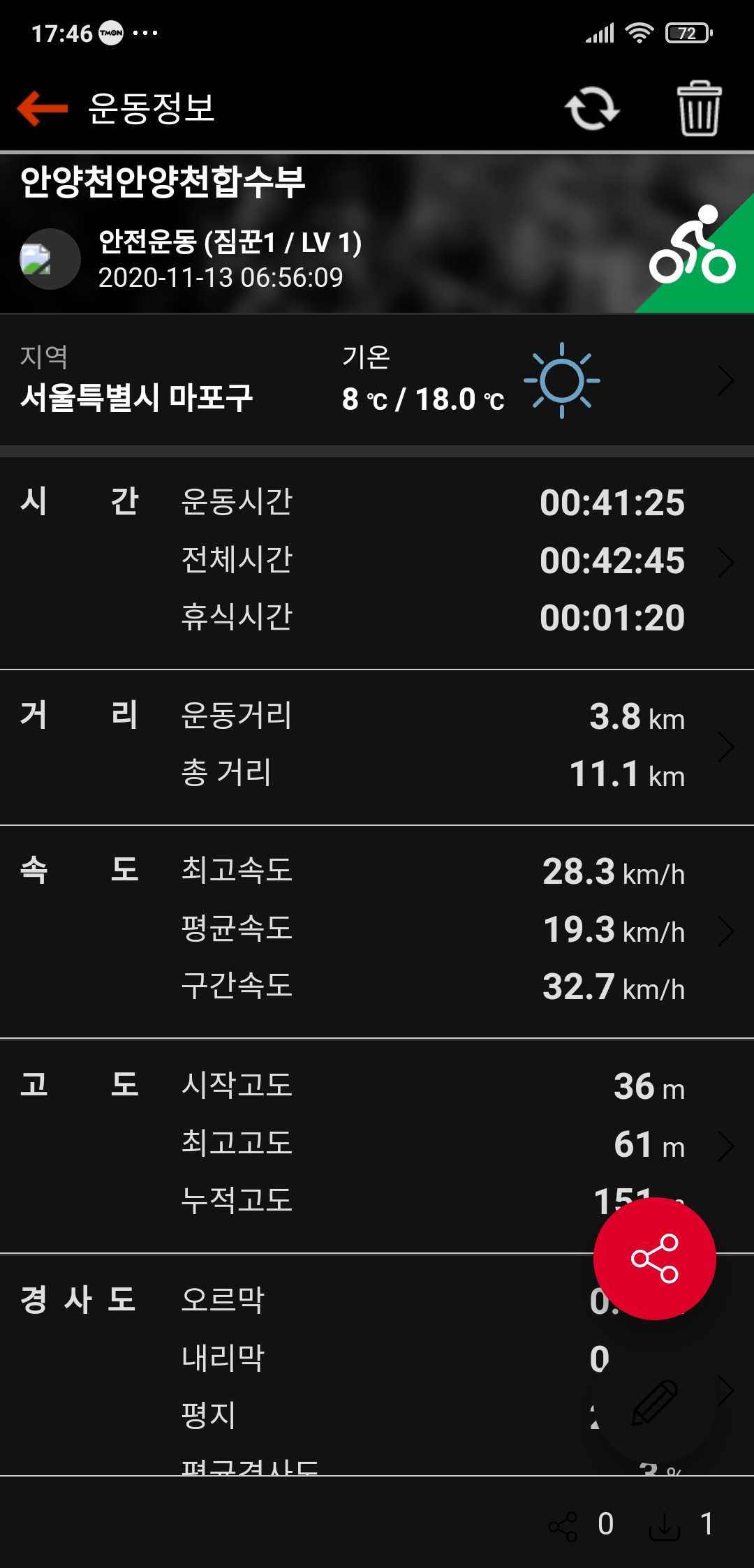Viewport: 754px width, 1568px height.
Task: Tap the red share floating button
Action: point(654,1258)
